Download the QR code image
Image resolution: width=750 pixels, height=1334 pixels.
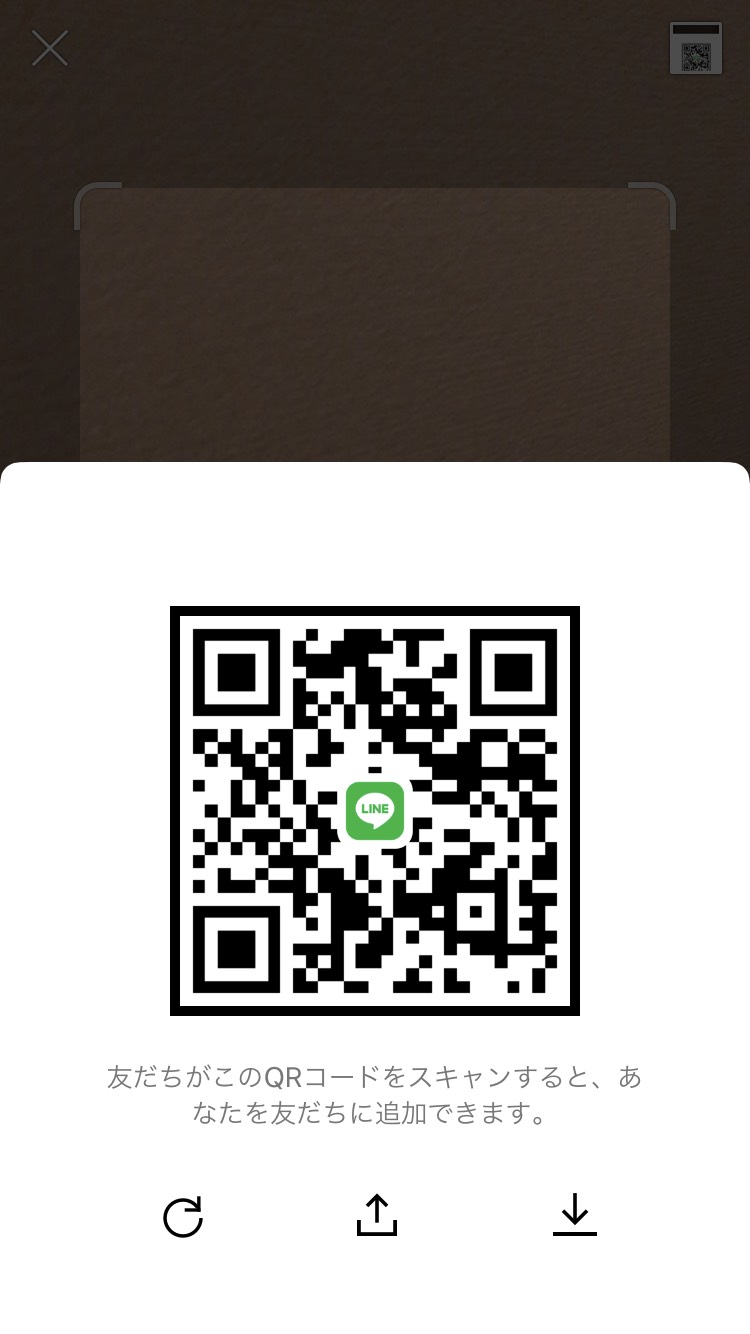click(574, 1215)
